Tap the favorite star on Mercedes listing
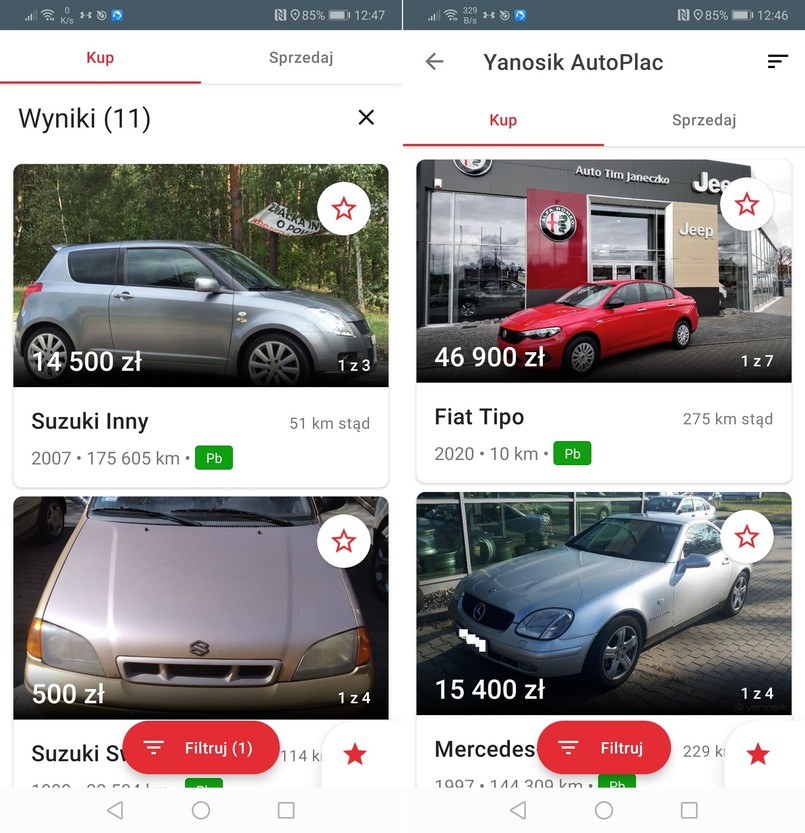The image size is (805, 833). [x=747, y=537]
